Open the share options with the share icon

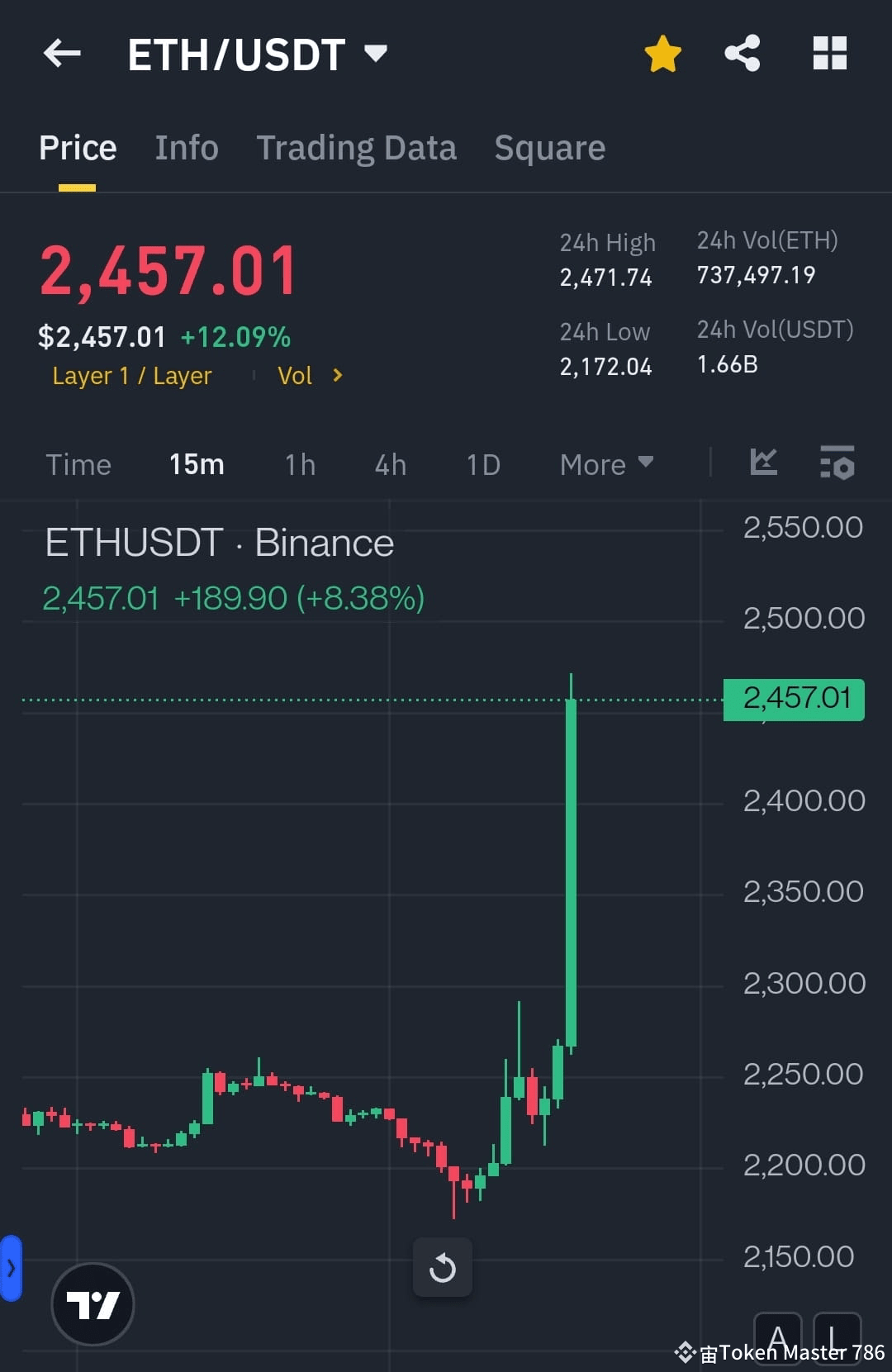tap(743, 53)
